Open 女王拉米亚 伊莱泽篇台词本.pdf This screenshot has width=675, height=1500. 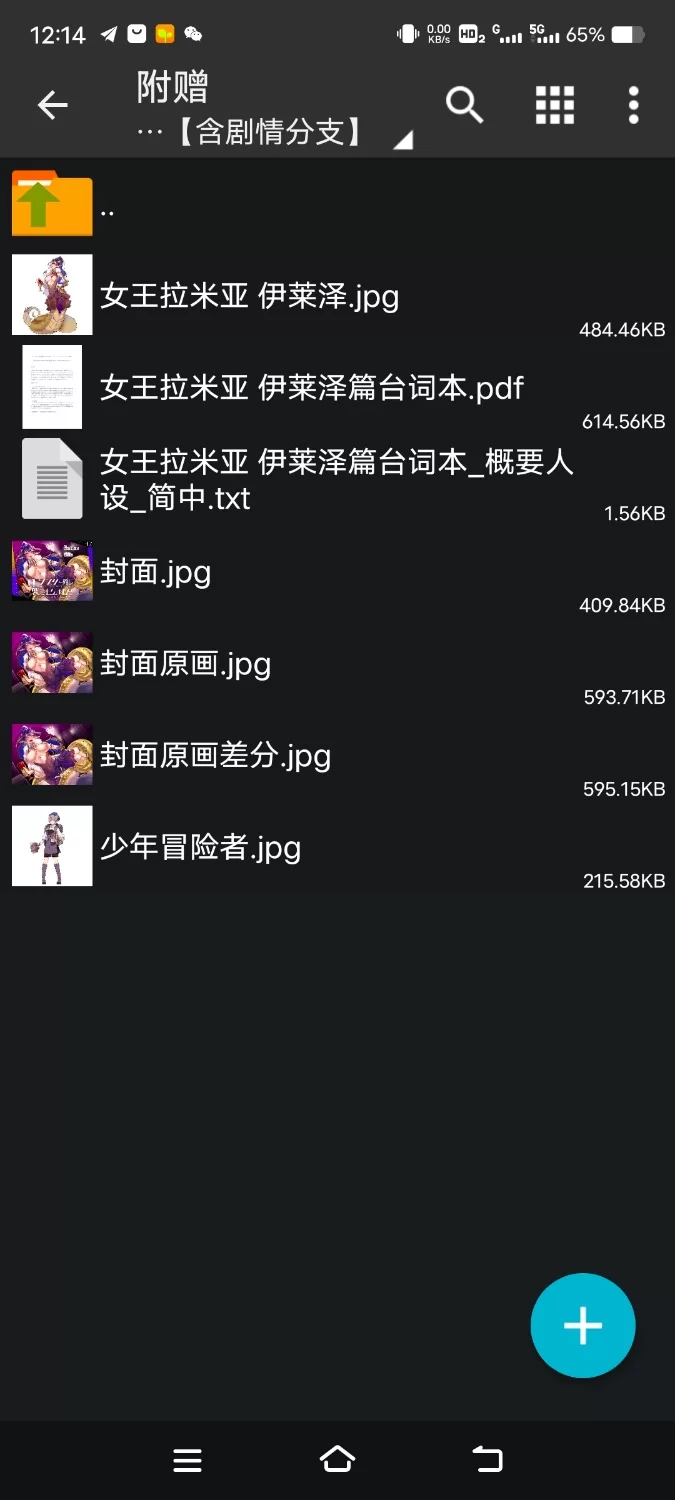pos(311,388)
